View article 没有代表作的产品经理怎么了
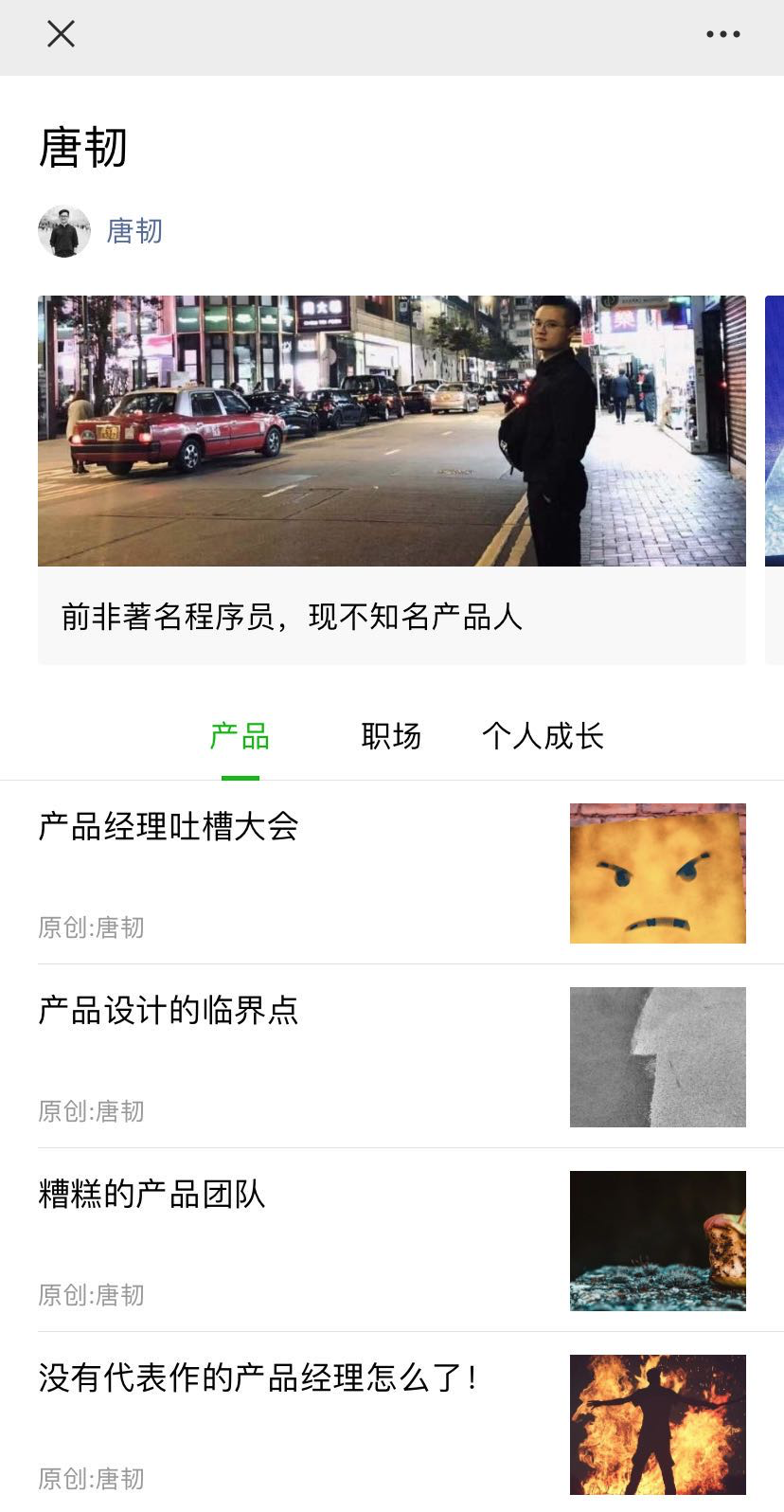Screen dimensions: 784x1512 (x=258, y=1378)
